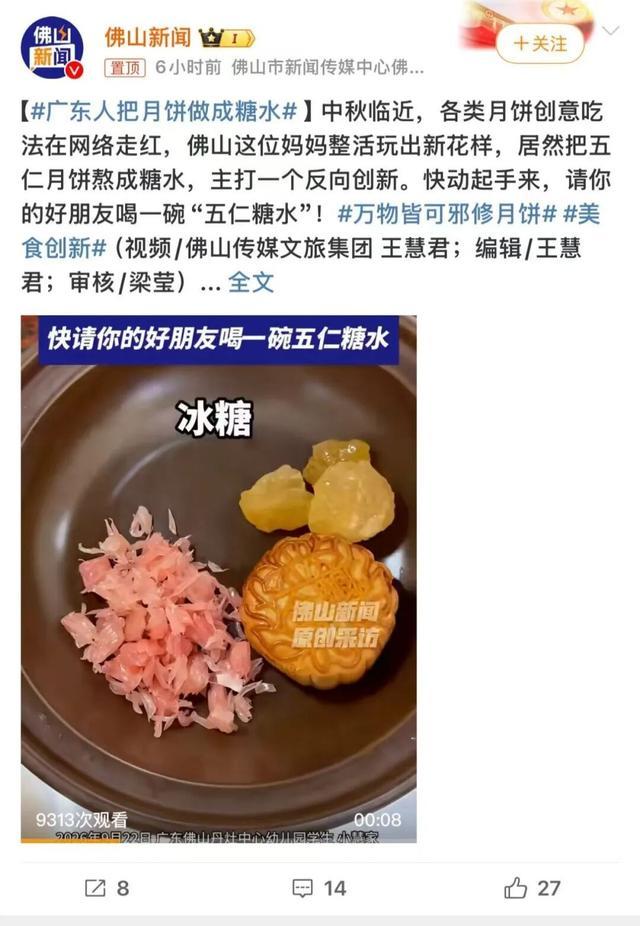Expand the post options chevron
This screenshot has height=926, width=640.
click(x=610, y=30)
